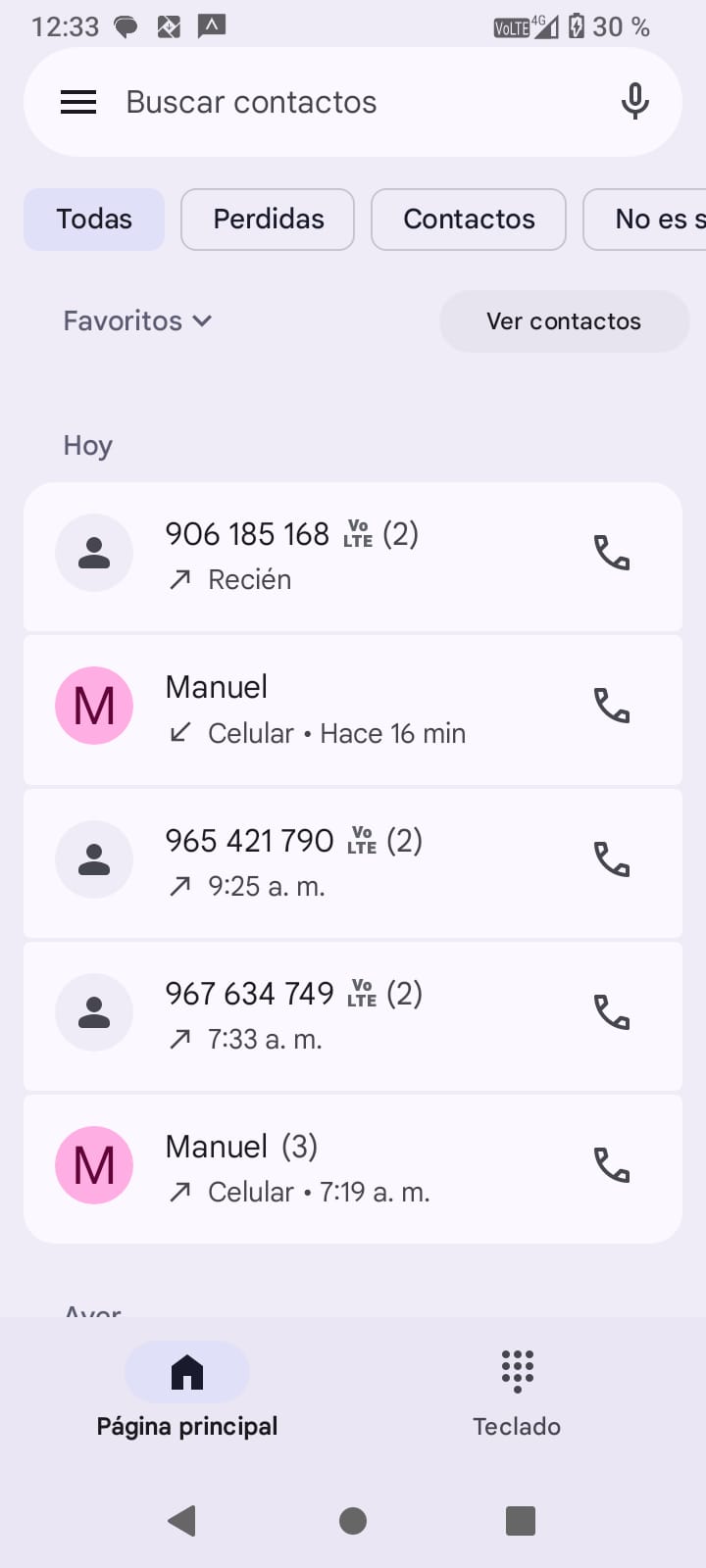Open the hamburger drawer menu
The height and width of the screenshot is (1568, 706).
click(78, 102)
